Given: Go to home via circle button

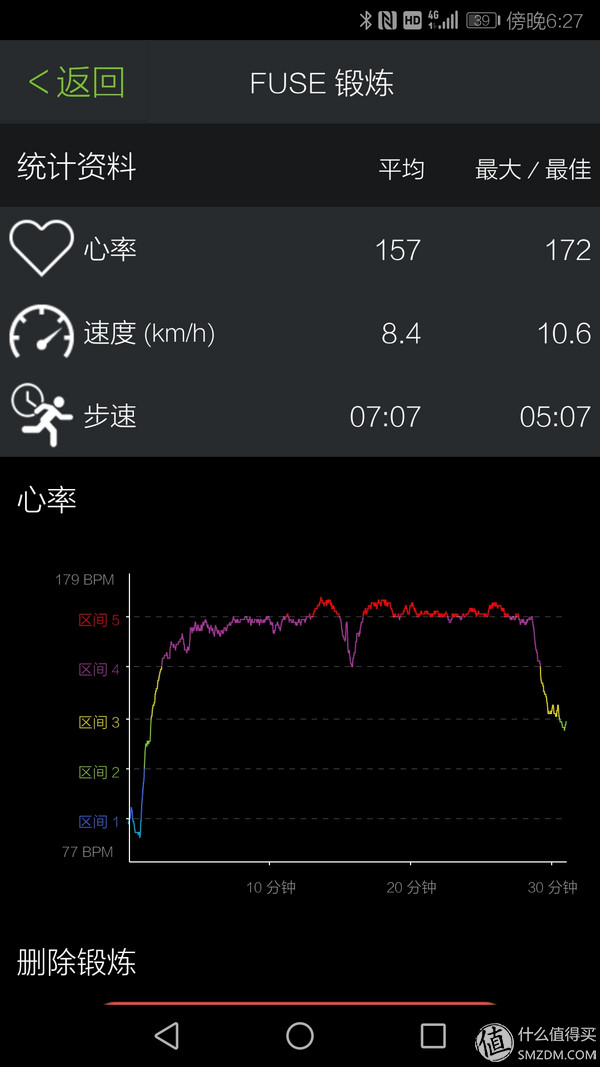Looking at the screenshot, I should tap(300, 1036).
